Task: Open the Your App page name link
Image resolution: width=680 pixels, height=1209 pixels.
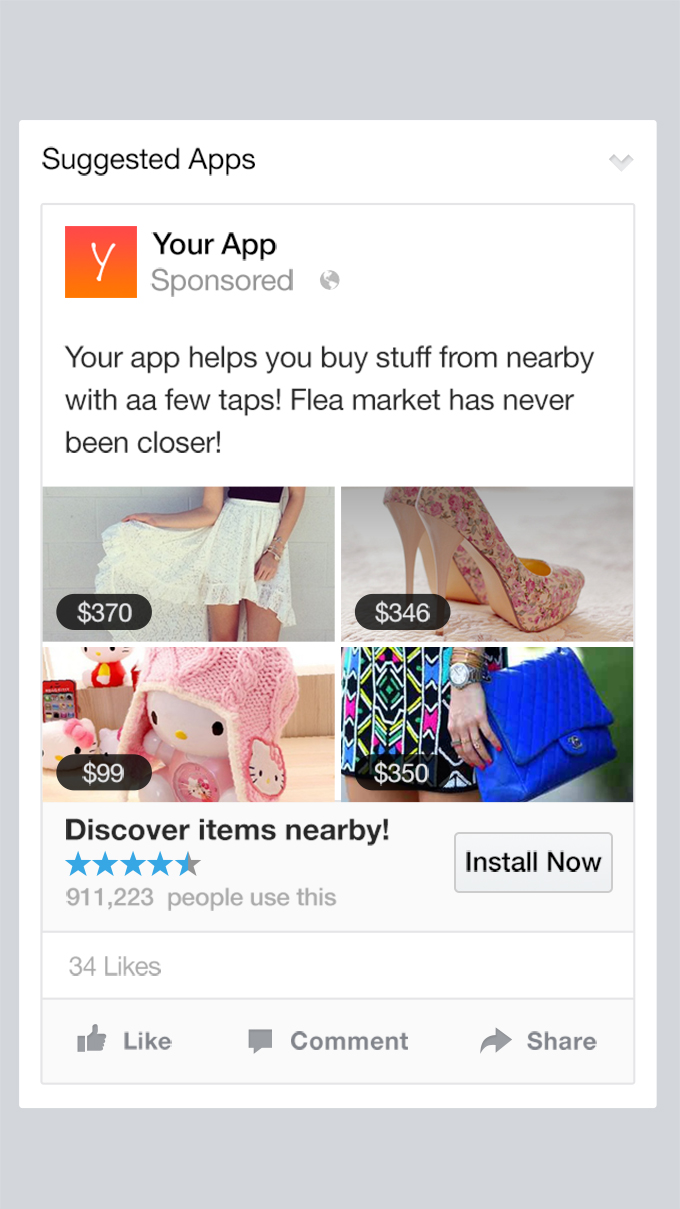Action: click(x=214, y=244)
